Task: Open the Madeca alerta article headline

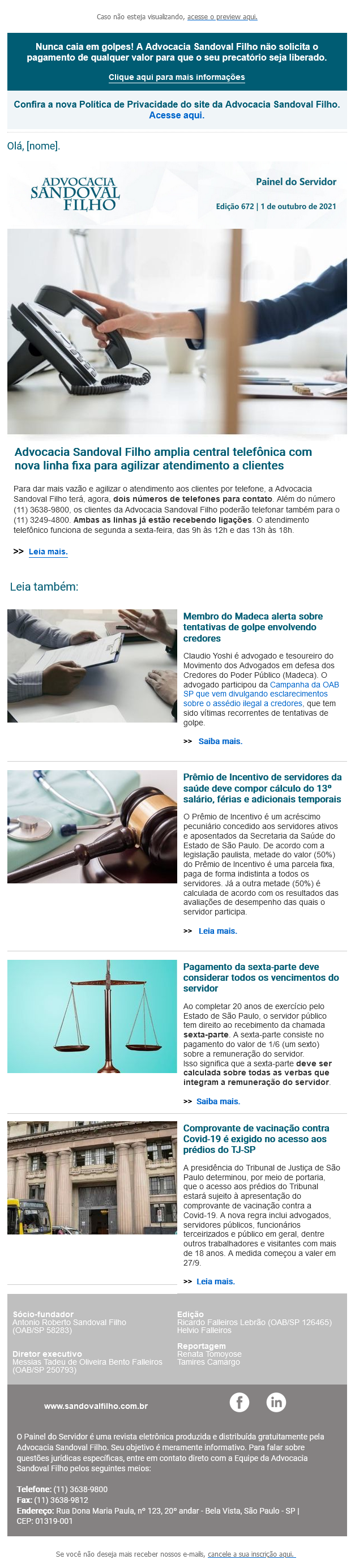Action: (253, 627)
